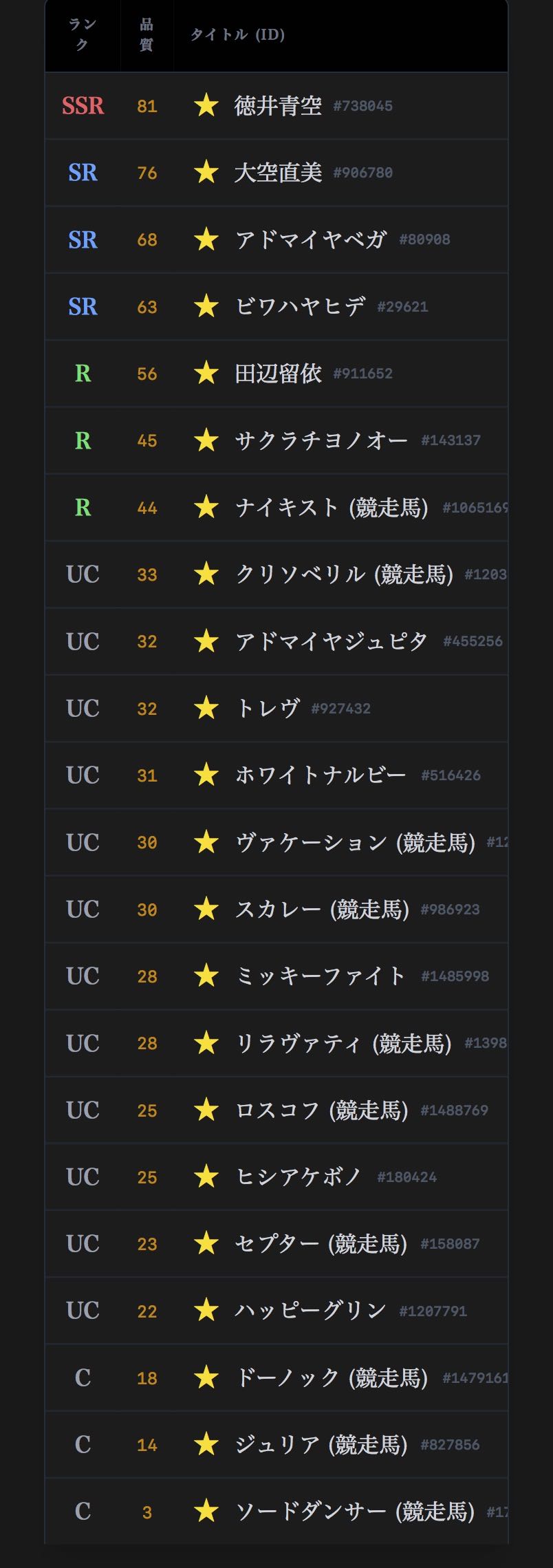Tap the star next to ハッピーグリン

pyautogui.click(x=206, y=1311)
